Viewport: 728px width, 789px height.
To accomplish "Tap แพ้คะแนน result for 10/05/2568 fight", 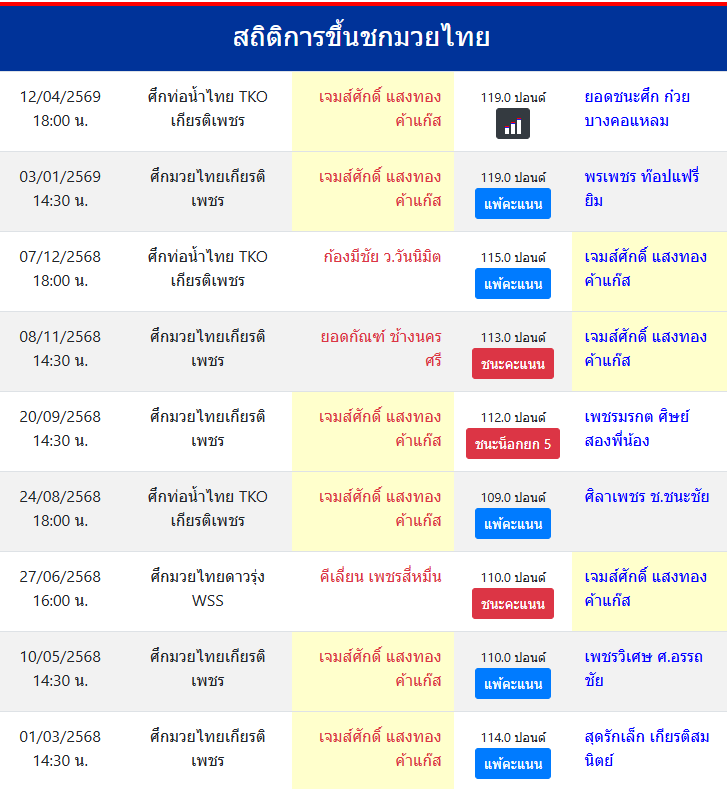I will pos(513,684).
